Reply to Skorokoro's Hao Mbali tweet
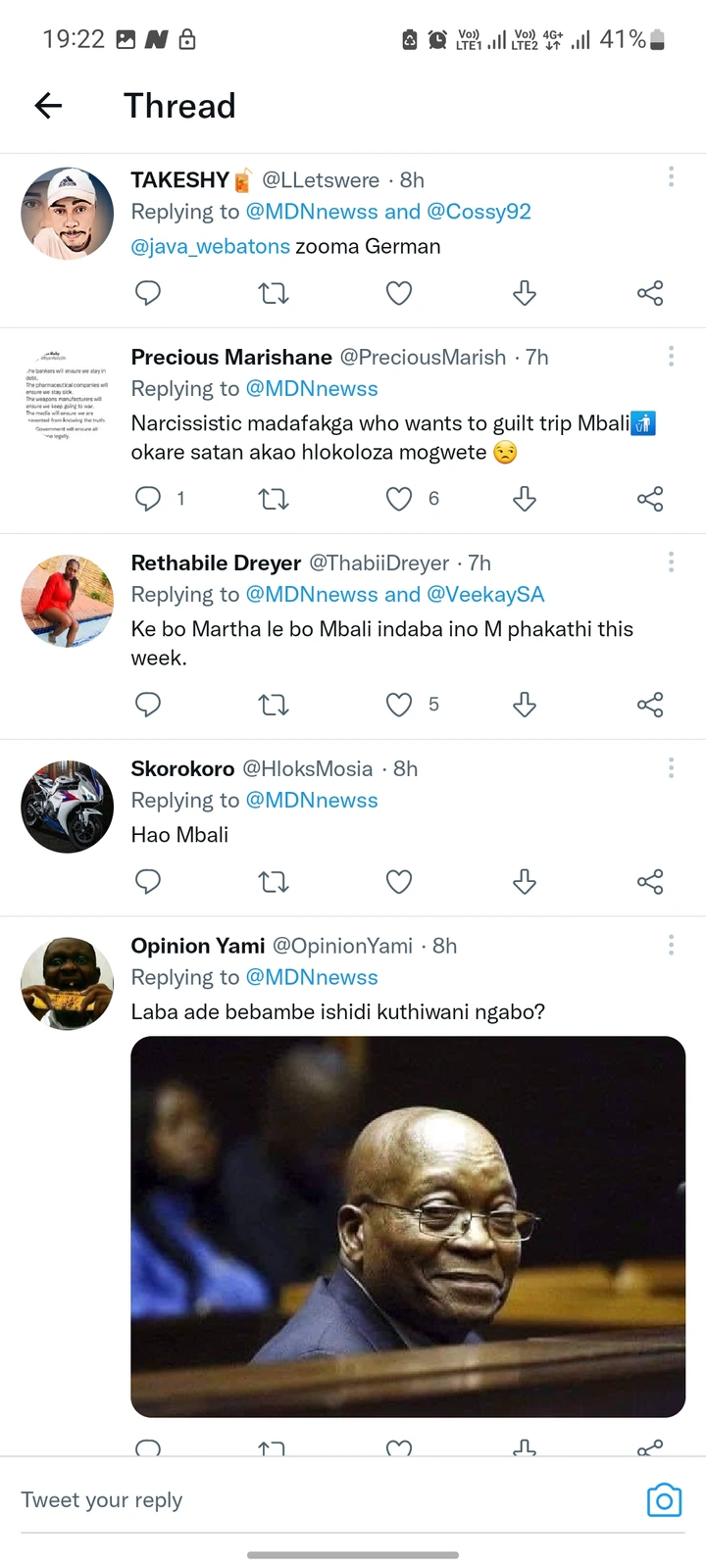 click(x=148, y=882)
